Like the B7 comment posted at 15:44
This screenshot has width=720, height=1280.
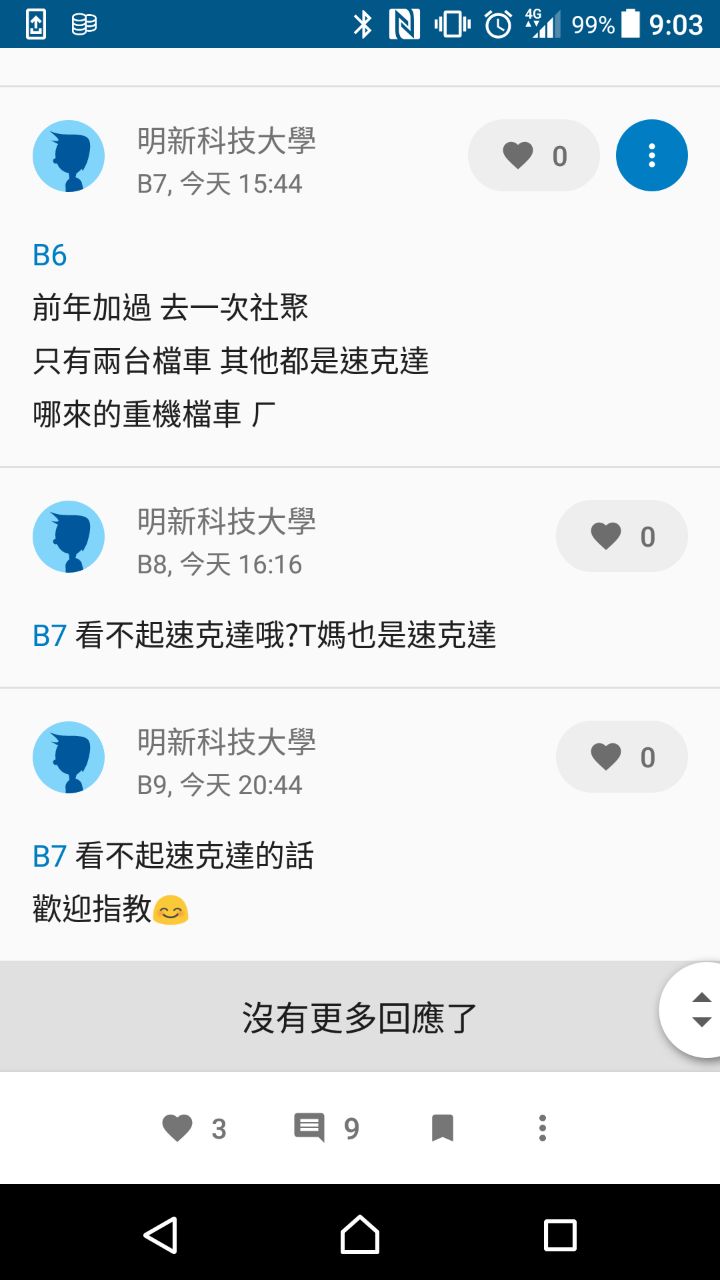pyautogui.click(x=533, y=156)
